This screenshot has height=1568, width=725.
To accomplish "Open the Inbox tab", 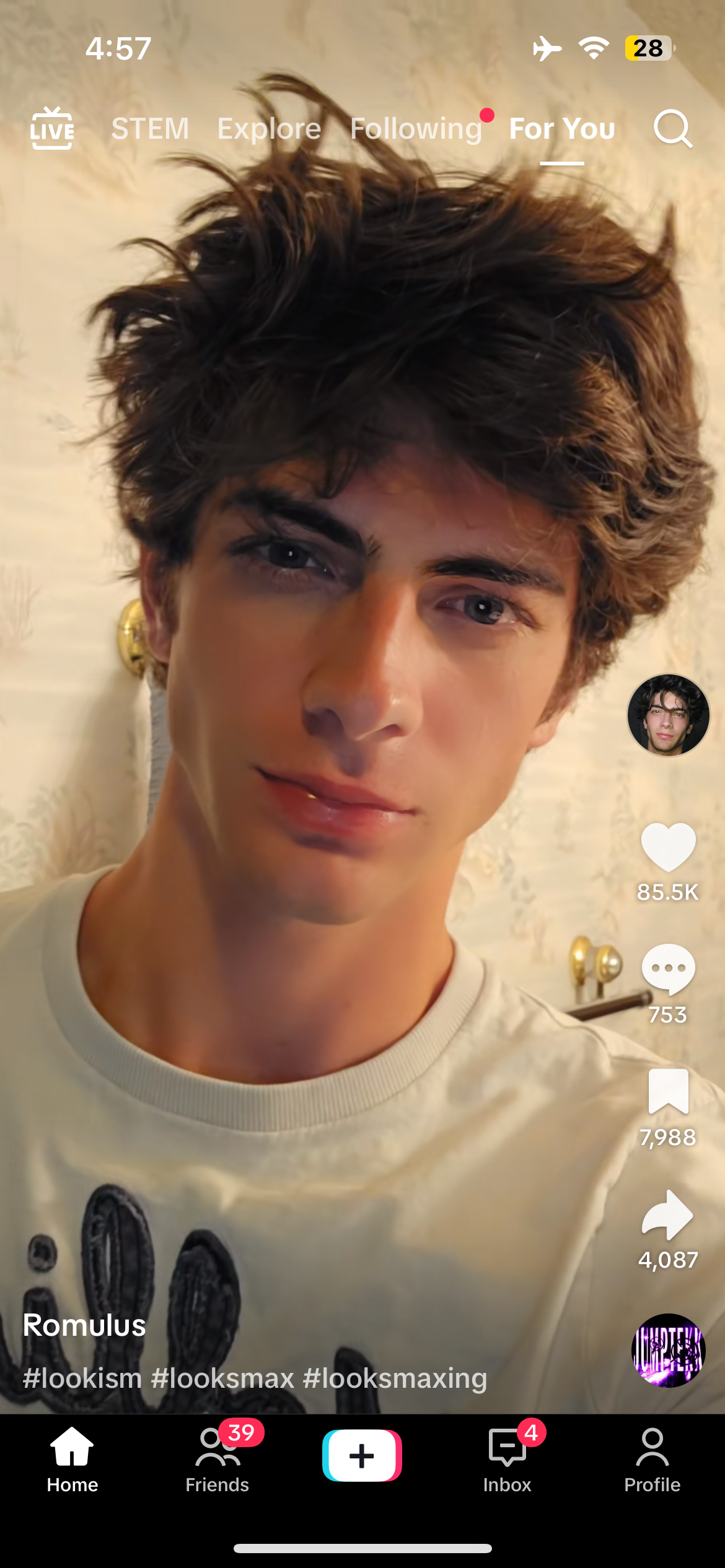I will point(507,1459).
